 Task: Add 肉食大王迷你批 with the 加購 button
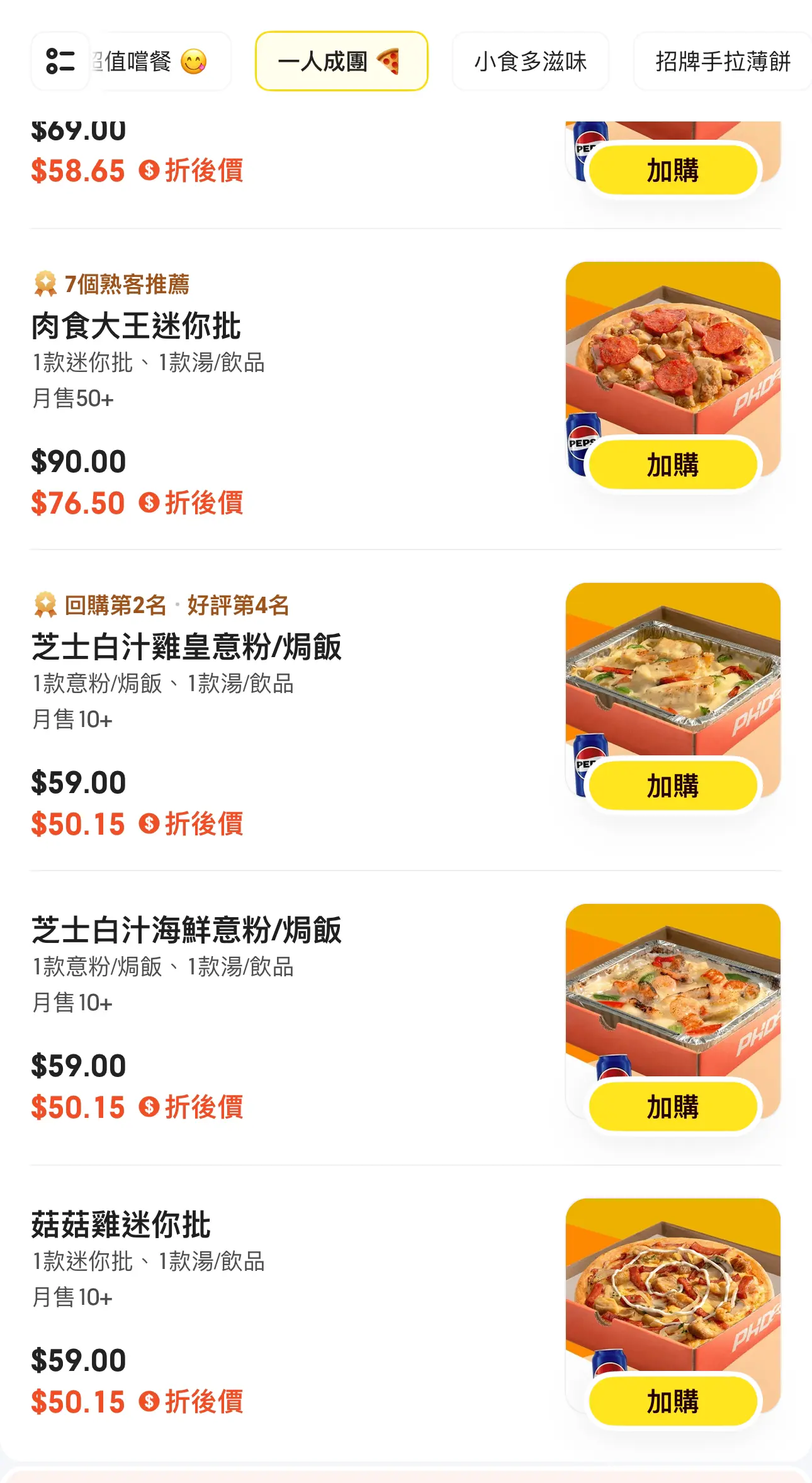tap(673, 465)
